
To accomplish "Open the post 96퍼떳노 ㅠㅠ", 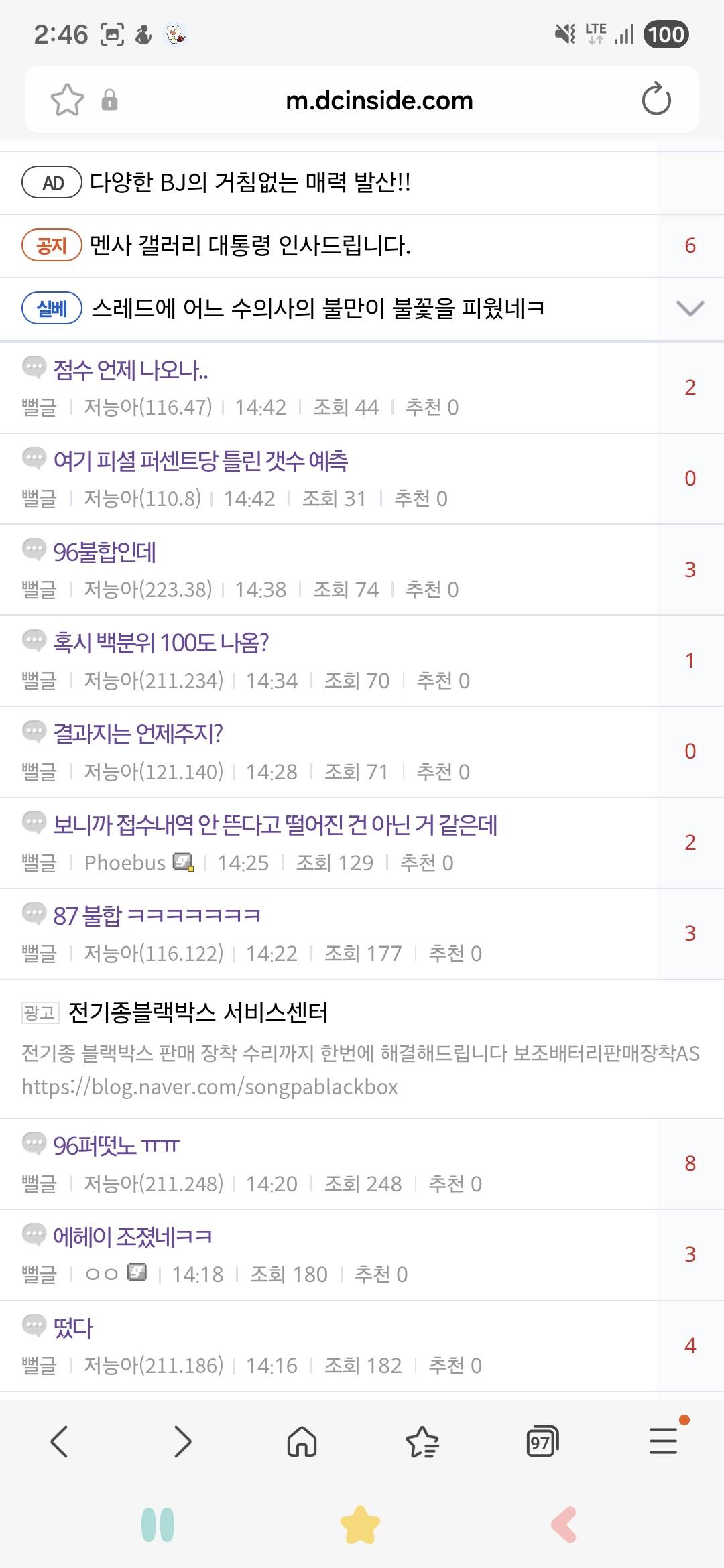I will click(x=117, y=1147).
